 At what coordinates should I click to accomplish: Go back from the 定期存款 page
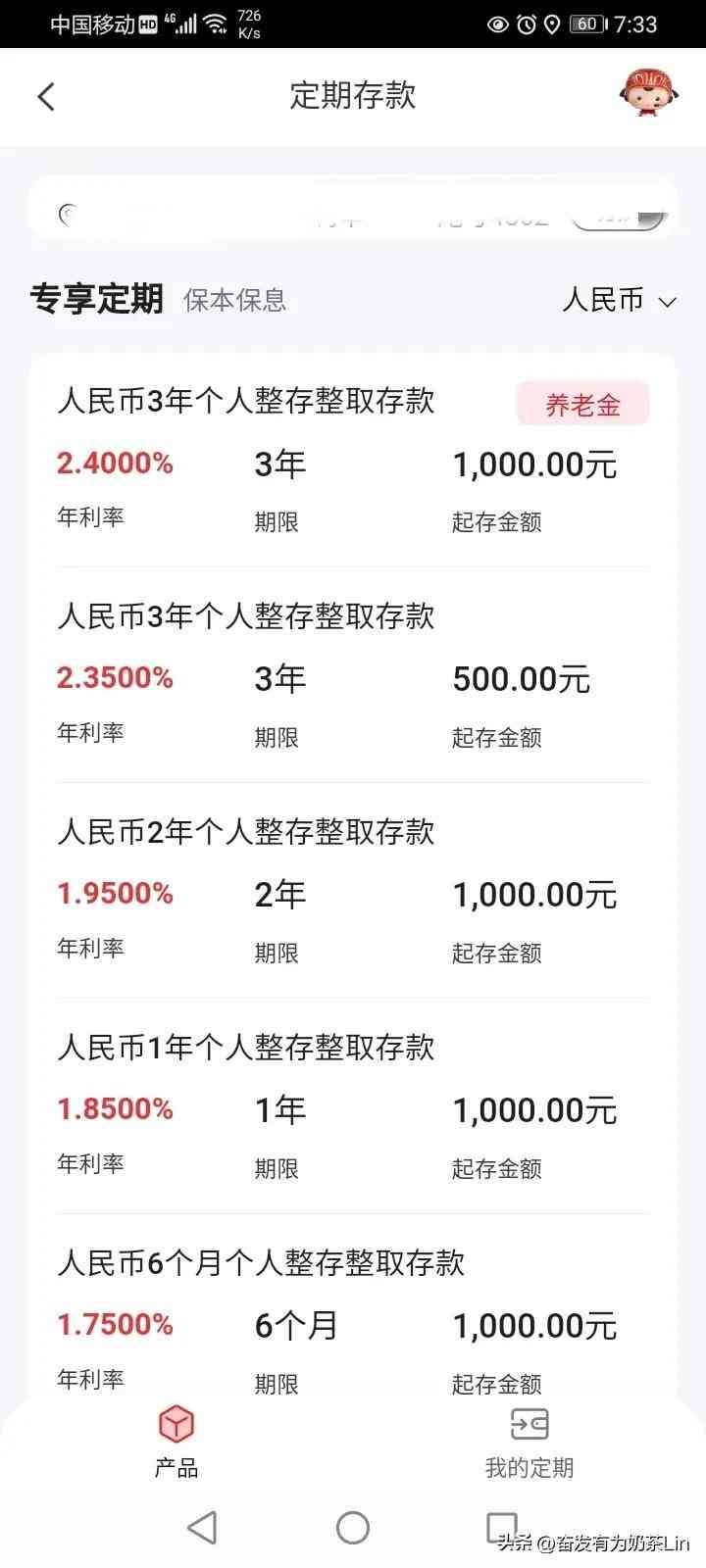[46, 96]
